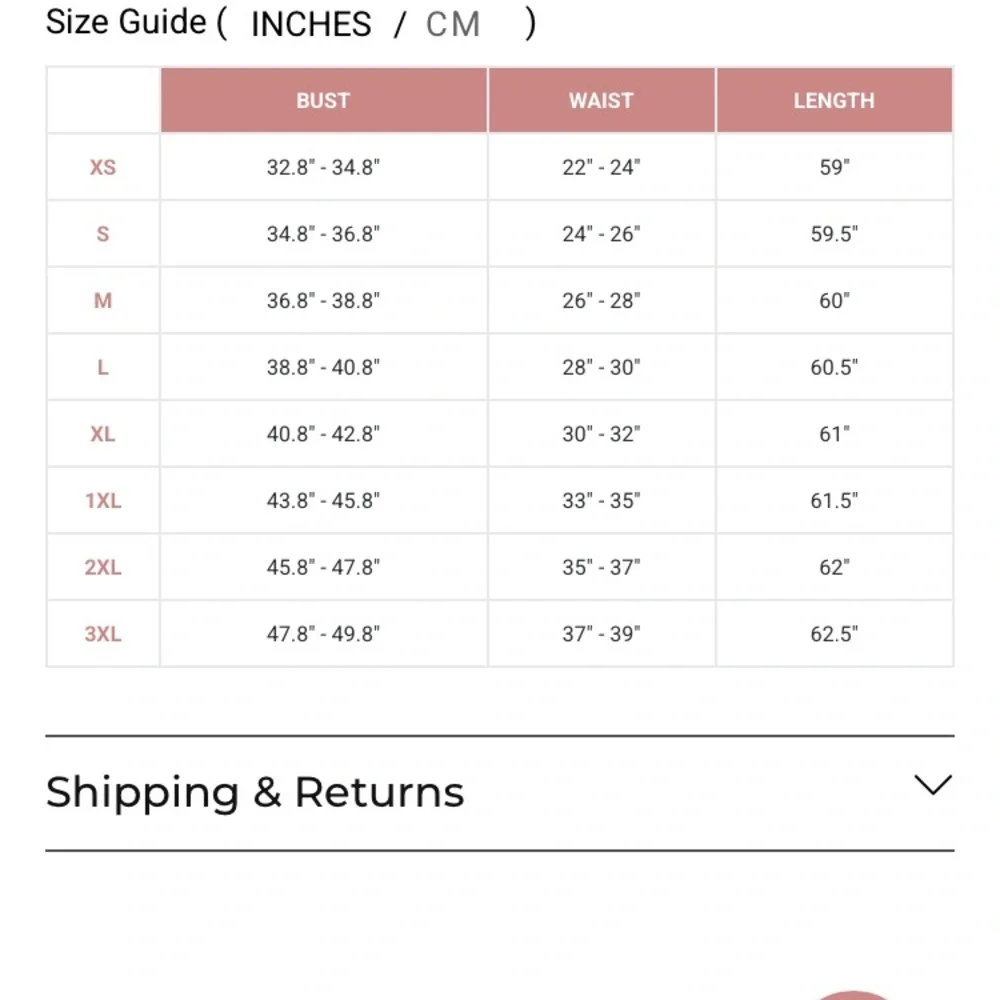Select INCHES in the size guide
Screen dimensions: 1000x1000
[311, 24]
